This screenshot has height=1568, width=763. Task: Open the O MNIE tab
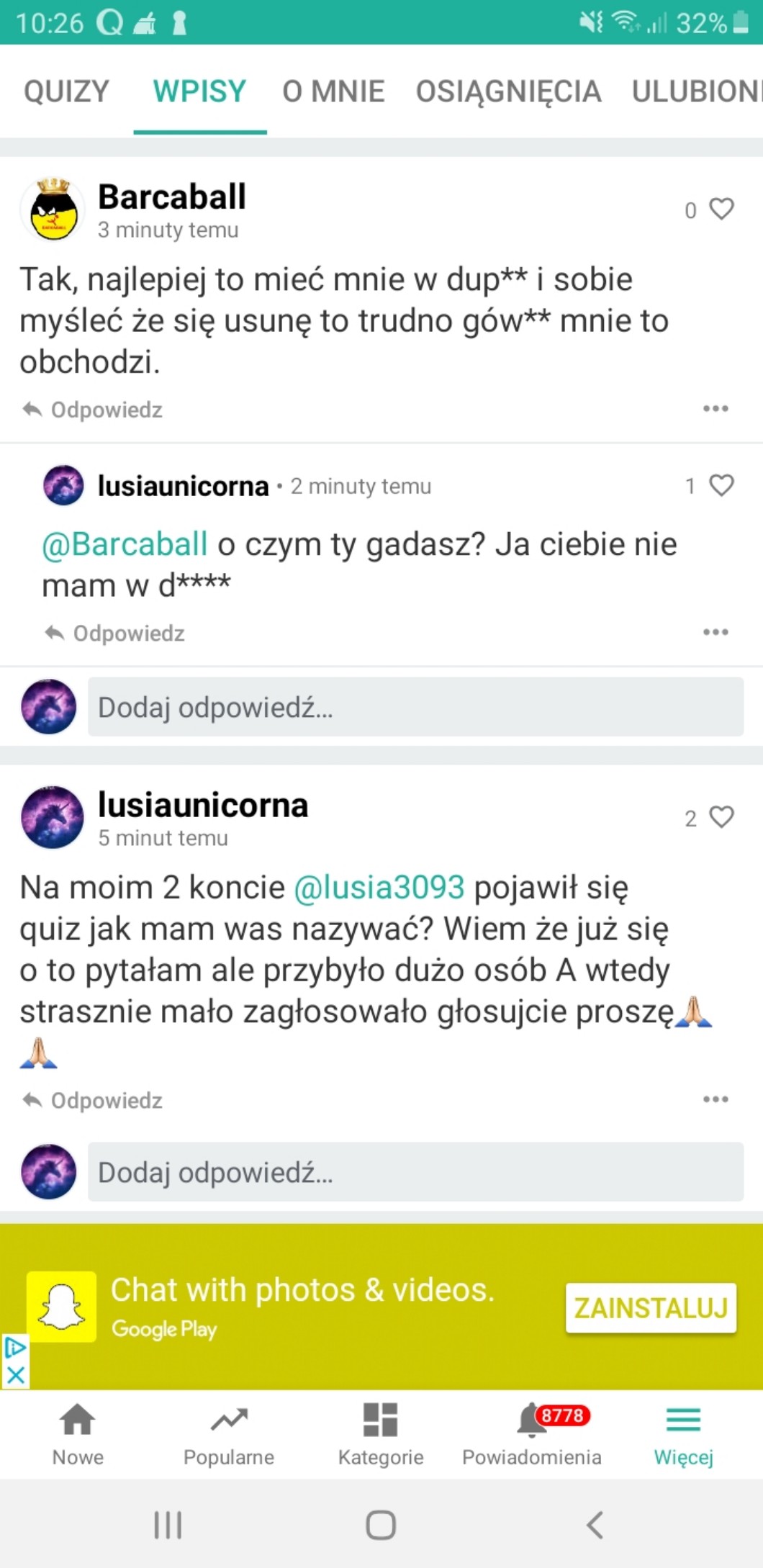[333, 91]
